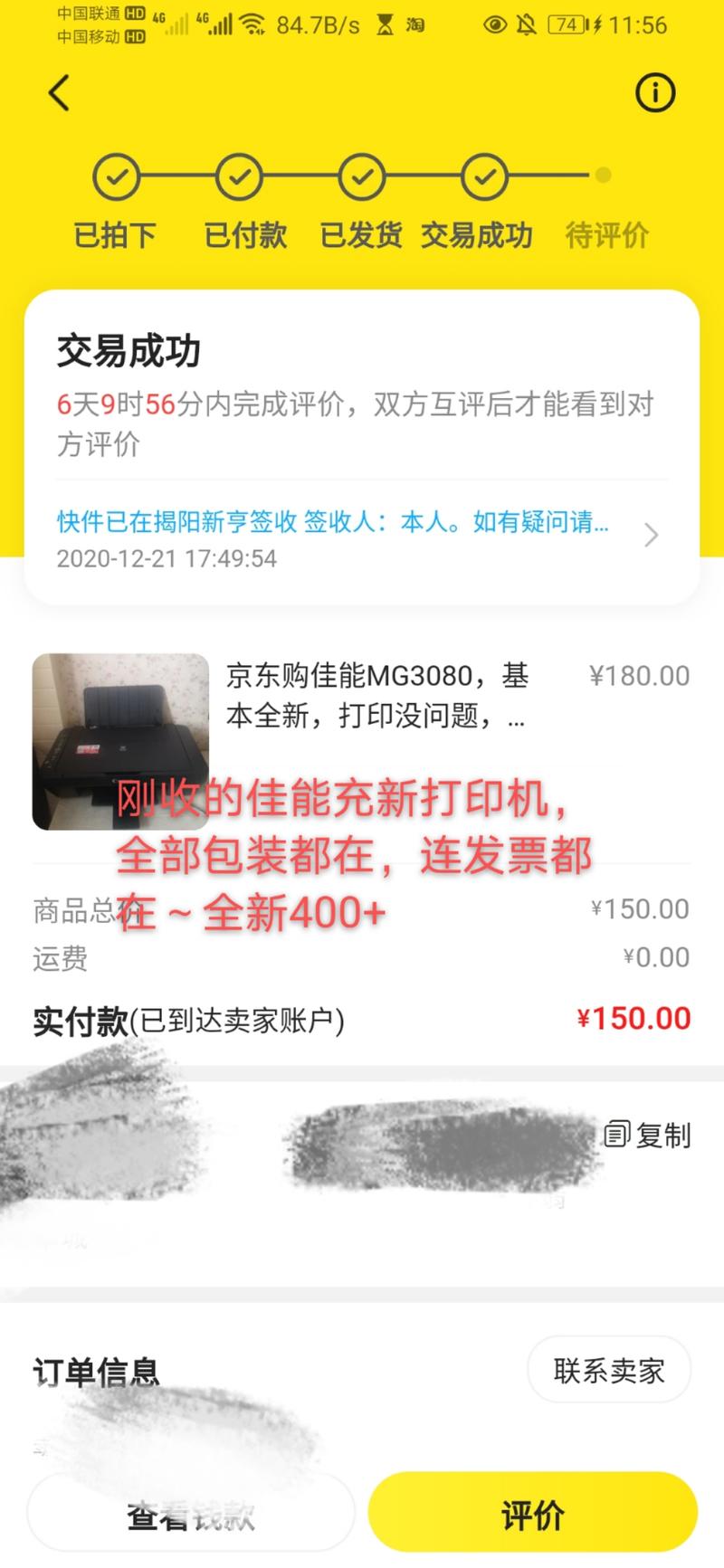Tap the back arrow to return
724x1568 pixels.
[x=58, y=92]
